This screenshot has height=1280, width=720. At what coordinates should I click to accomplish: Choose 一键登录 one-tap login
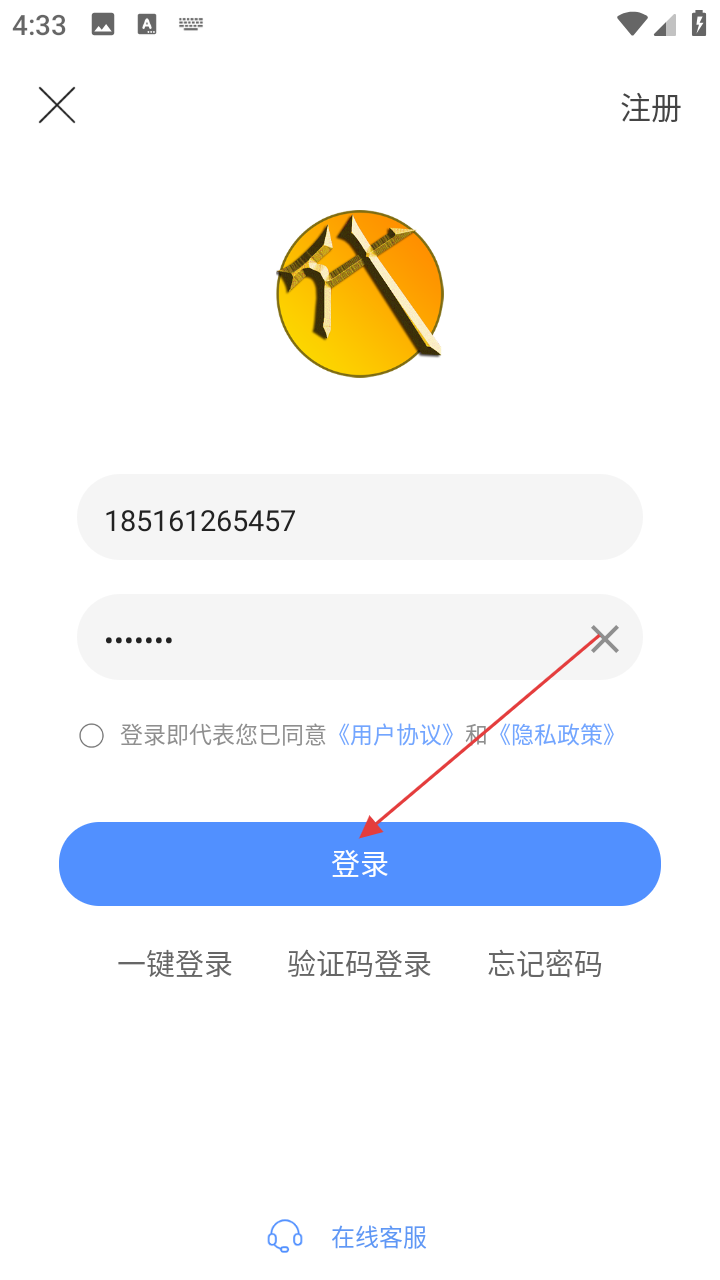click(175, 965)
